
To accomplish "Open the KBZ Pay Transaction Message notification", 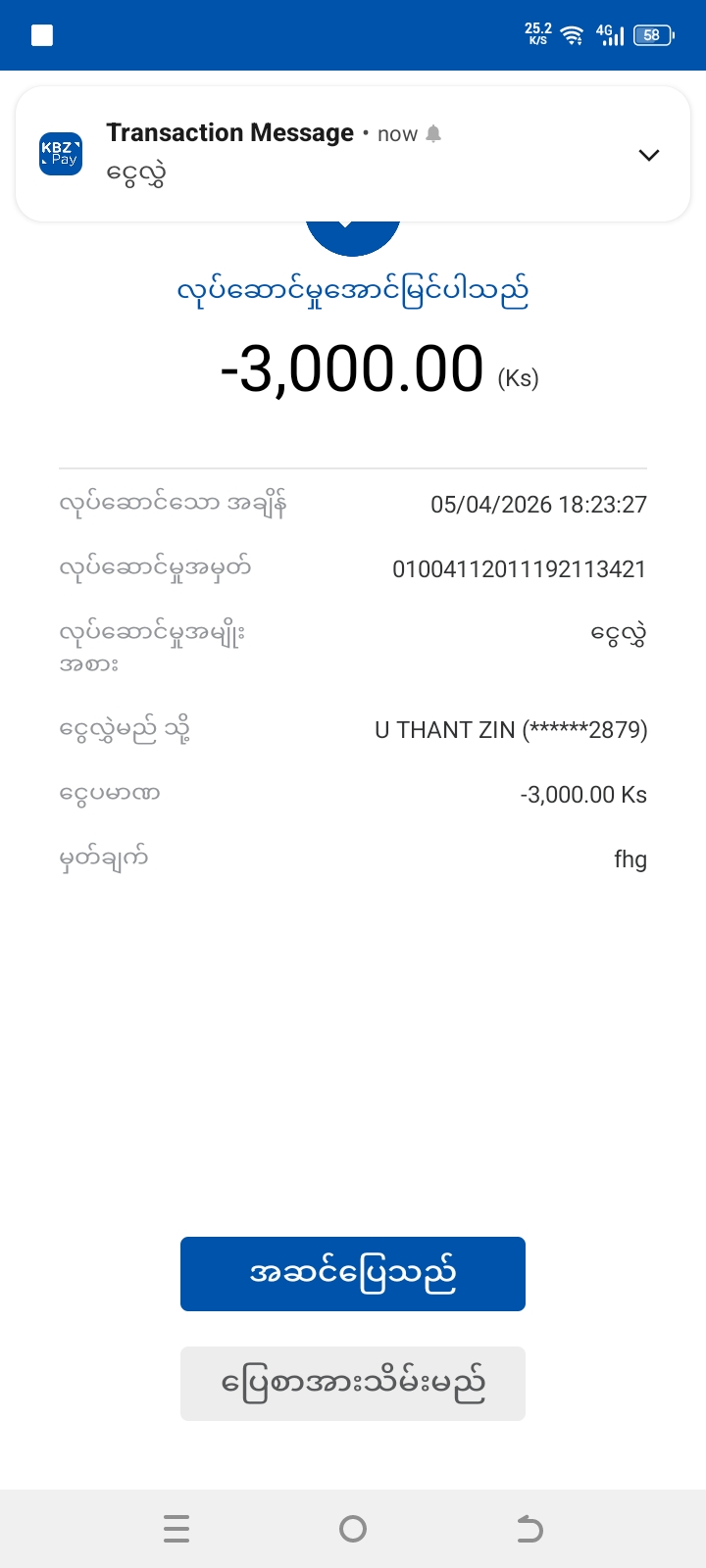I will (294, 154).
